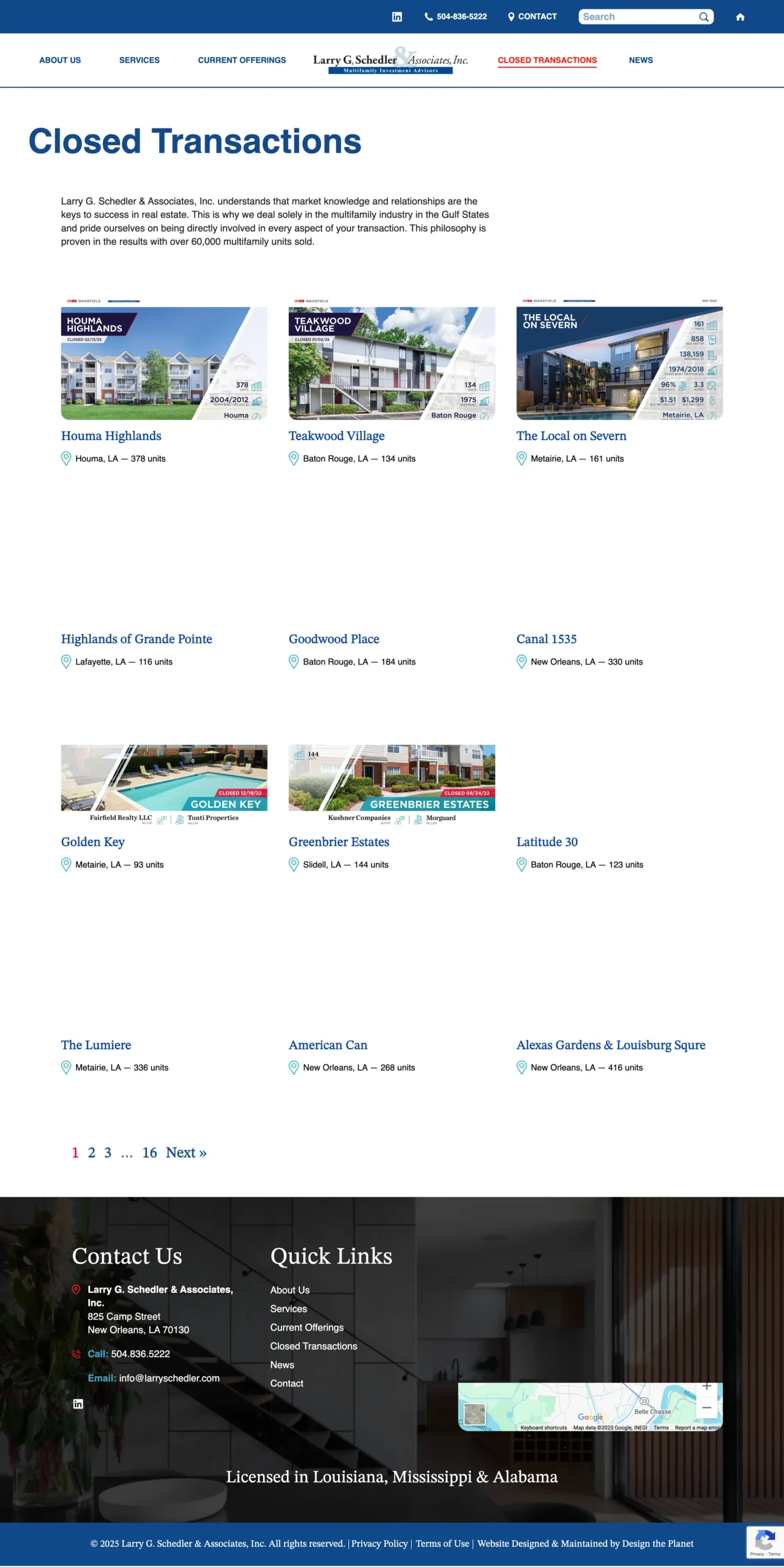
Task: Open the News page
Action: (640, 60)
